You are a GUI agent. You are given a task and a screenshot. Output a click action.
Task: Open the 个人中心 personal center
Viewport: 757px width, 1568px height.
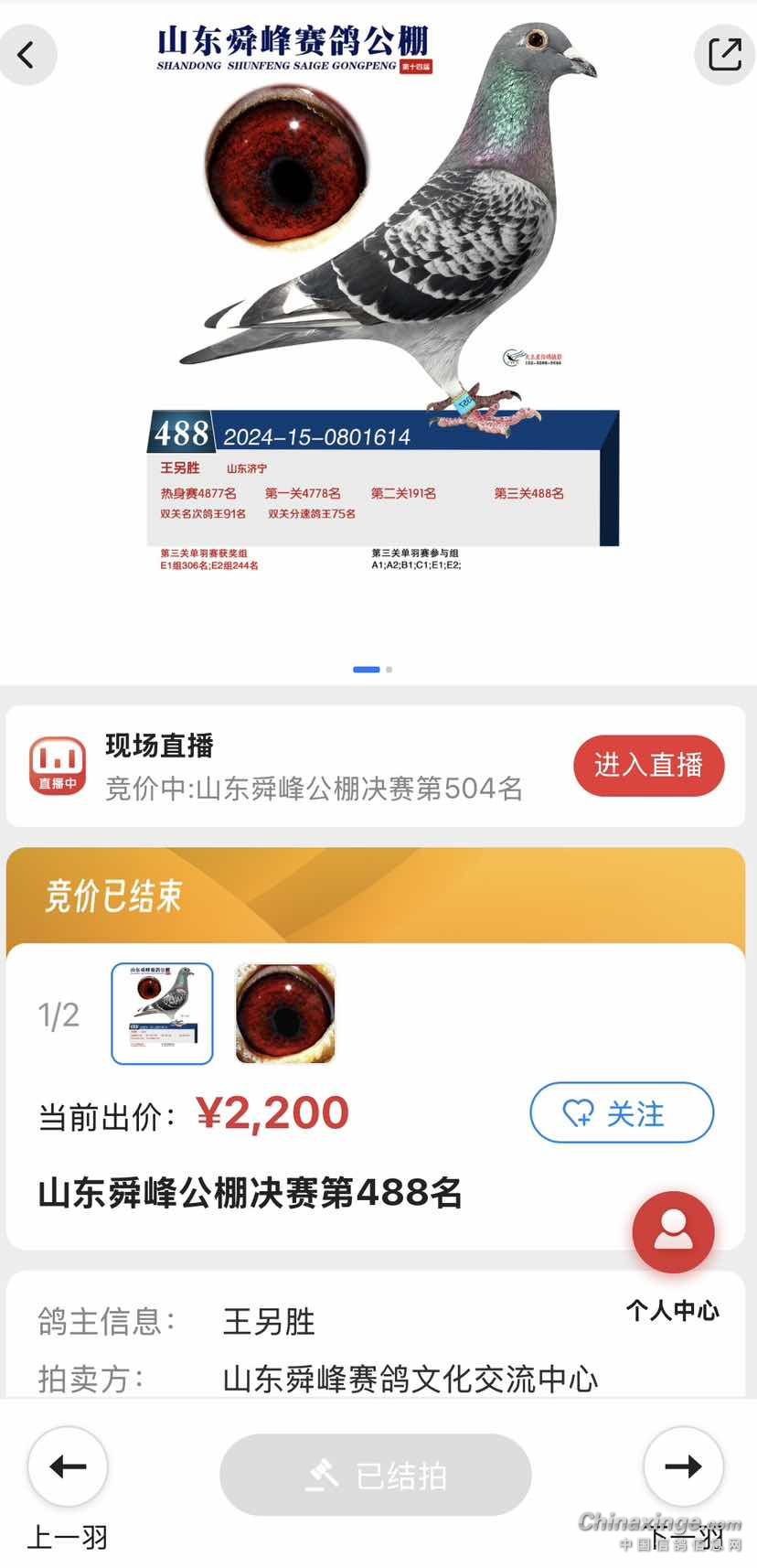click(x=673, y=1233)
